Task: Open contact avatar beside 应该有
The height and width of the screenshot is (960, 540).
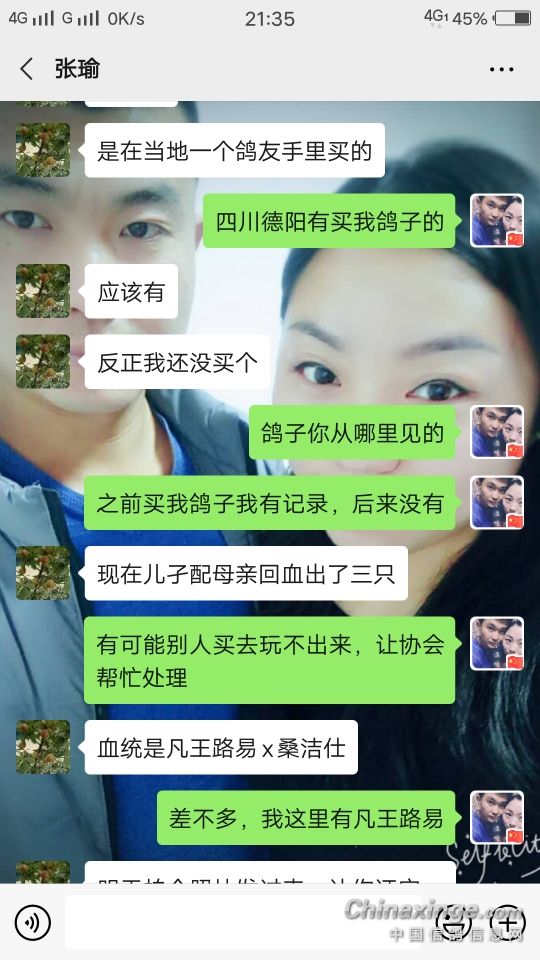Action: [x=43, y=291]
